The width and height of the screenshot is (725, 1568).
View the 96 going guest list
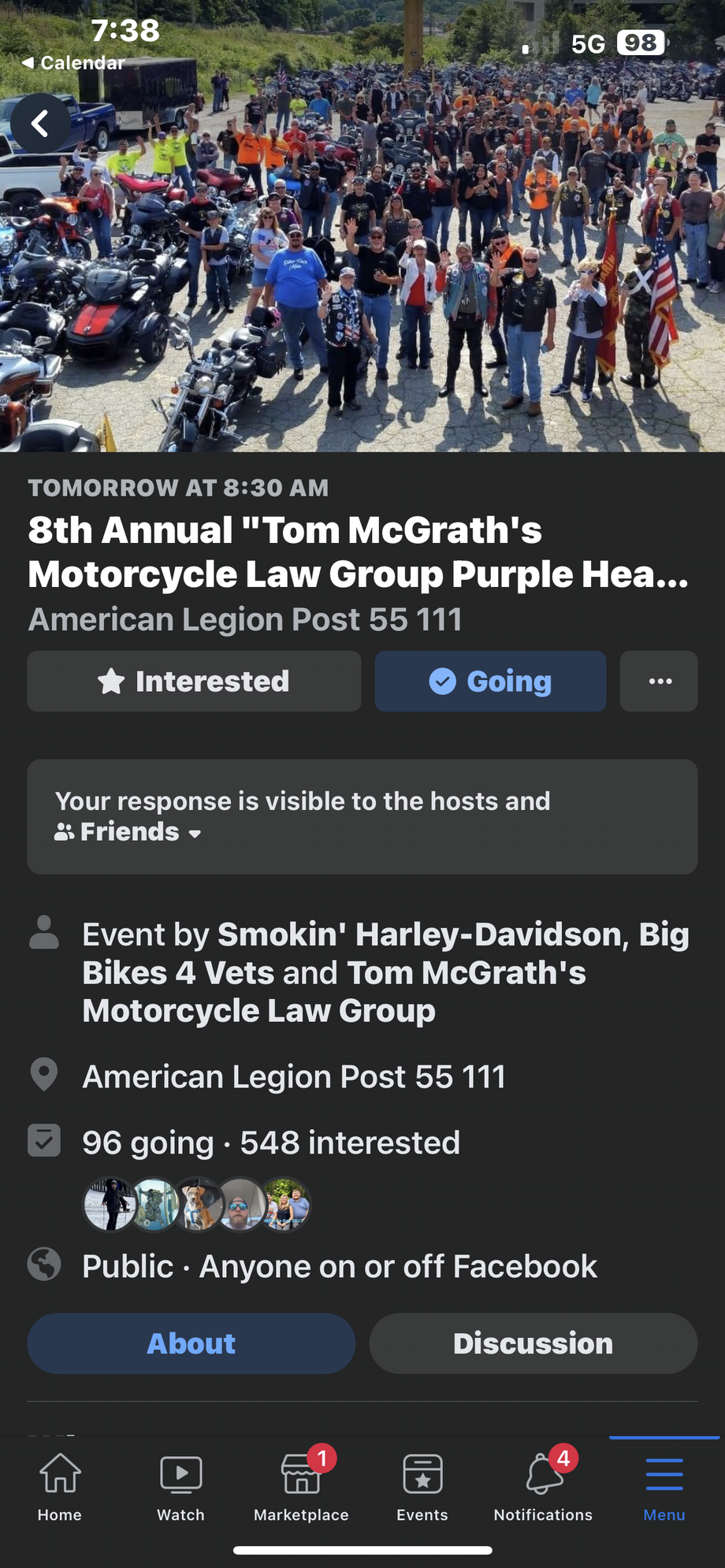tap(147, 1143)
